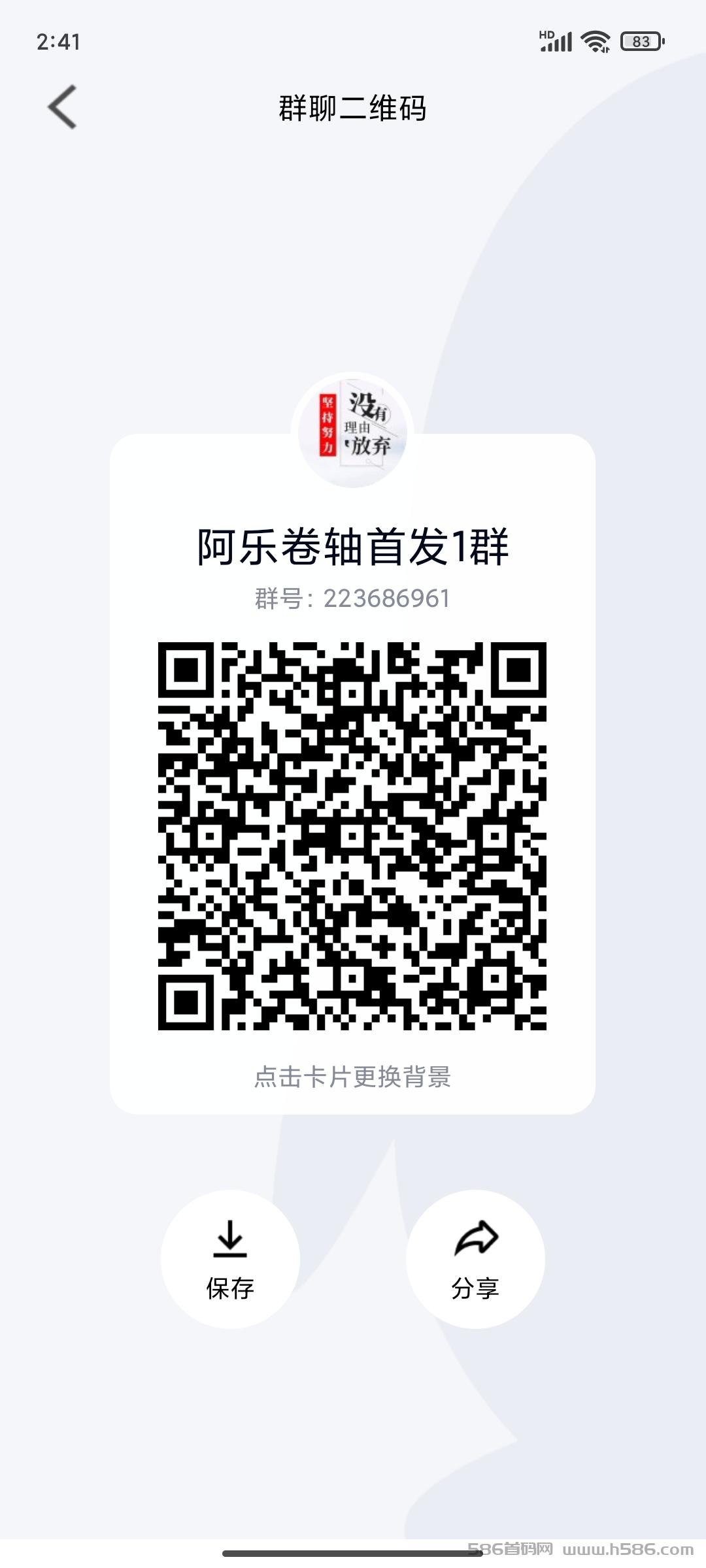Save the group QR code image
Screen dimensions: 706x1568
(x=230, y=1258)
